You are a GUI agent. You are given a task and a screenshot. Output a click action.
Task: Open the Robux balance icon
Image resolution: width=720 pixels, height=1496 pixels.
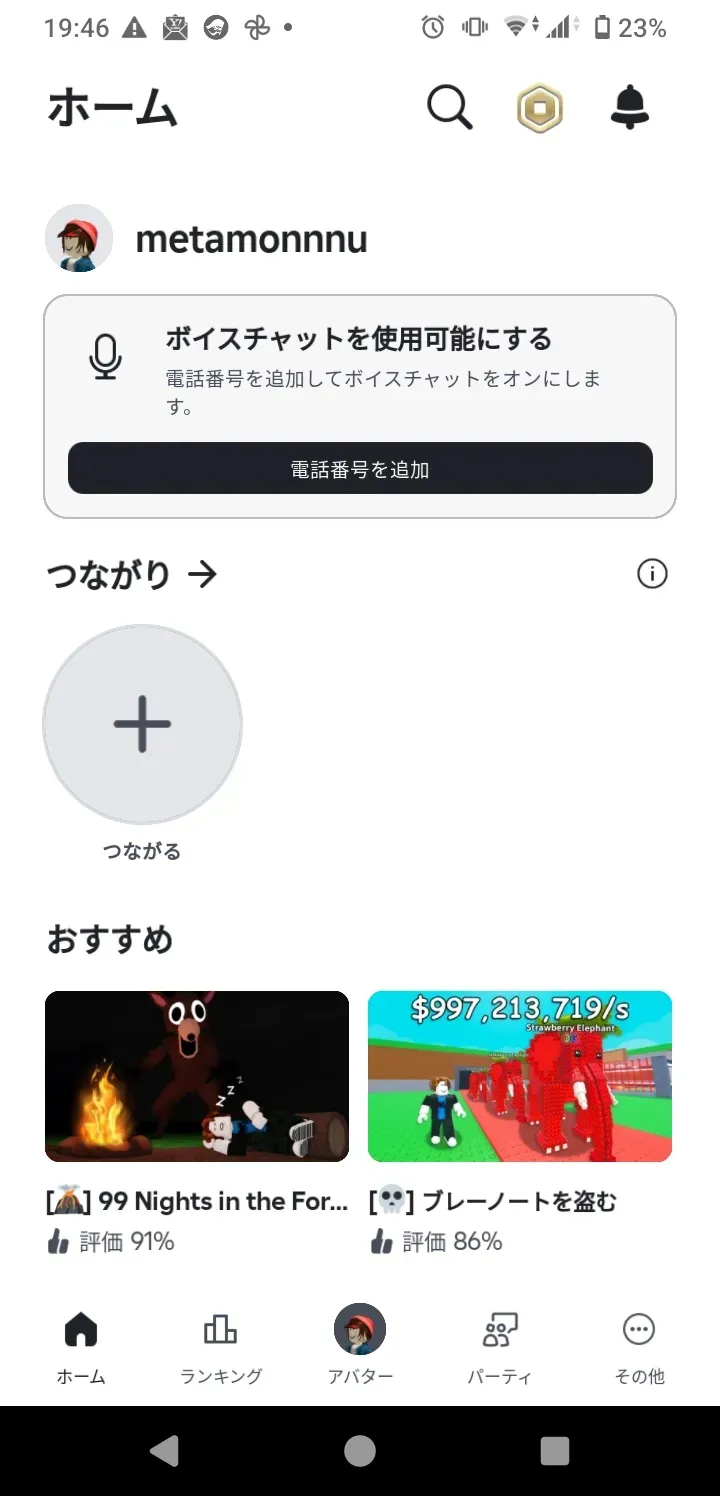(540, 107)
